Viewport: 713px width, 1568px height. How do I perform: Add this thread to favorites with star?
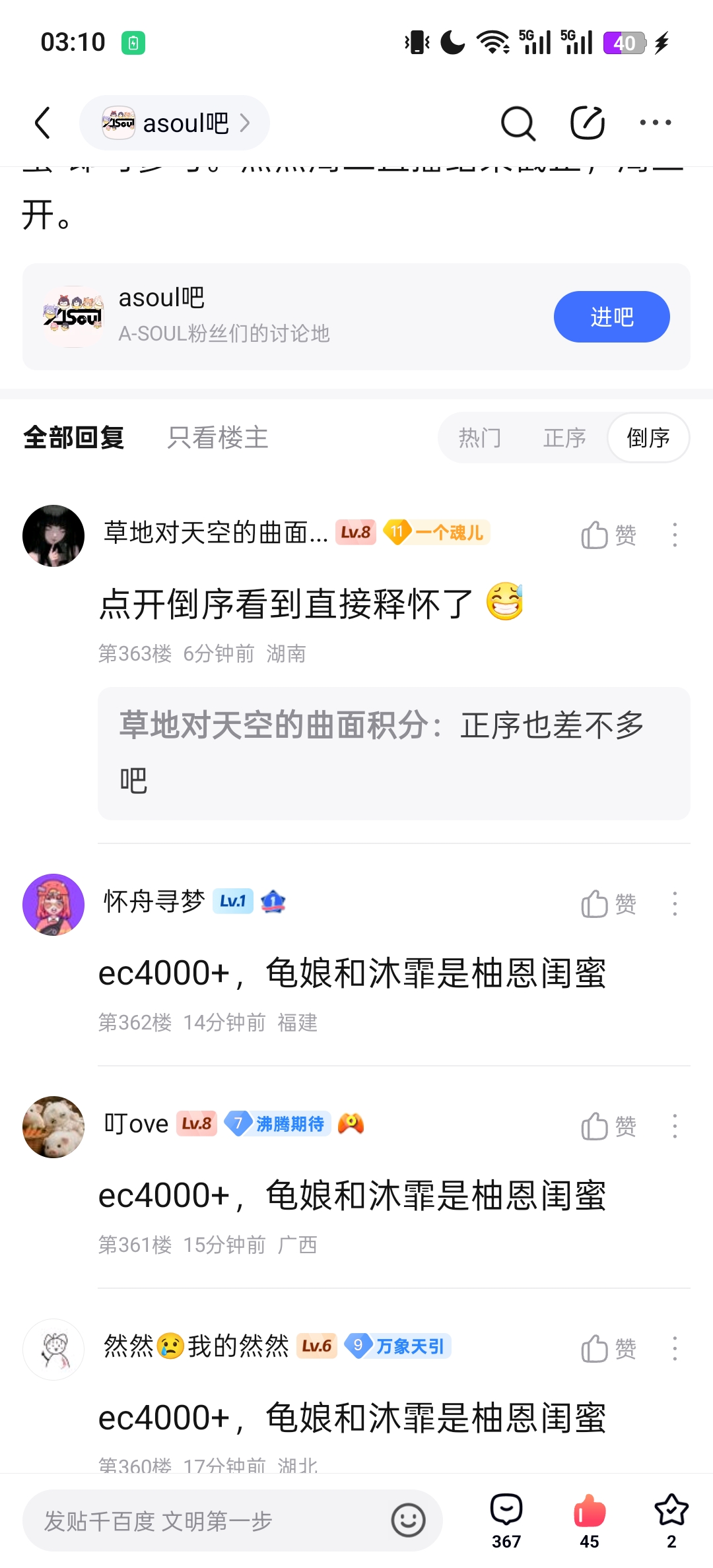point(671,1519)
